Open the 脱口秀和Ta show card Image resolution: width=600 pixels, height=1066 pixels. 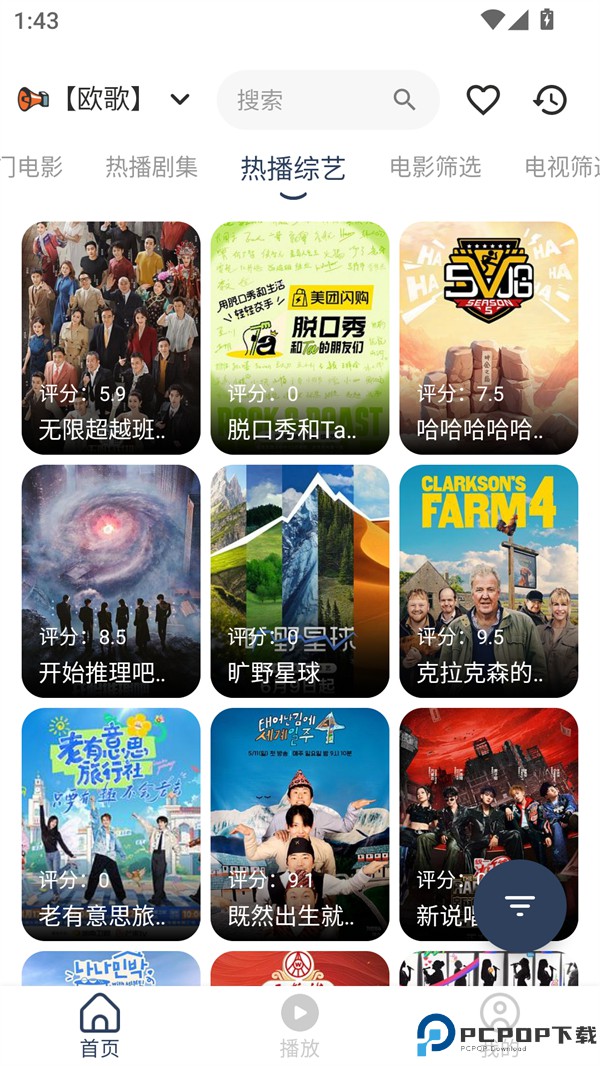click(x=300, y=338)
